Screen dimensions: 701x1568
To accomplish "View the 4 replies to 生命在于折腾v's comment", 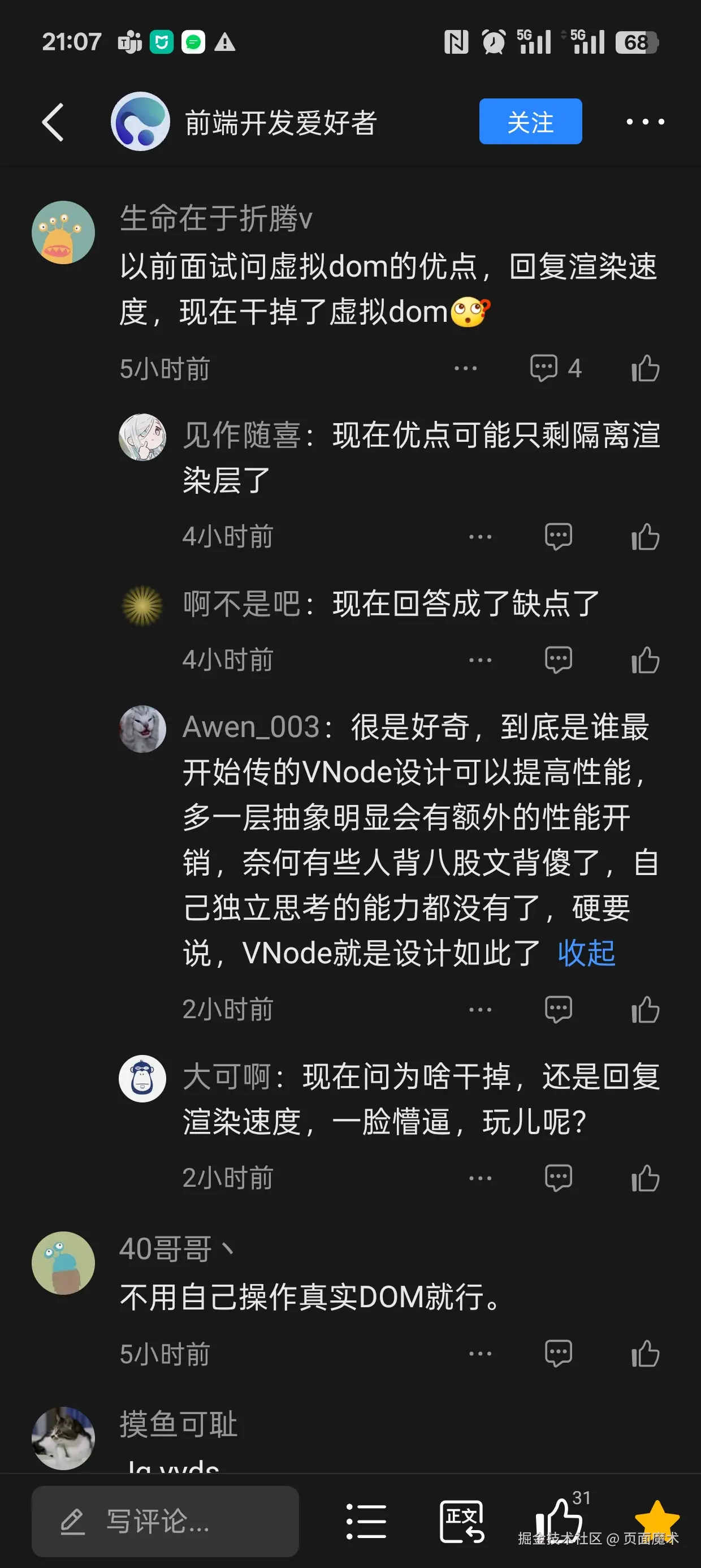I will (x=555, y=368).
